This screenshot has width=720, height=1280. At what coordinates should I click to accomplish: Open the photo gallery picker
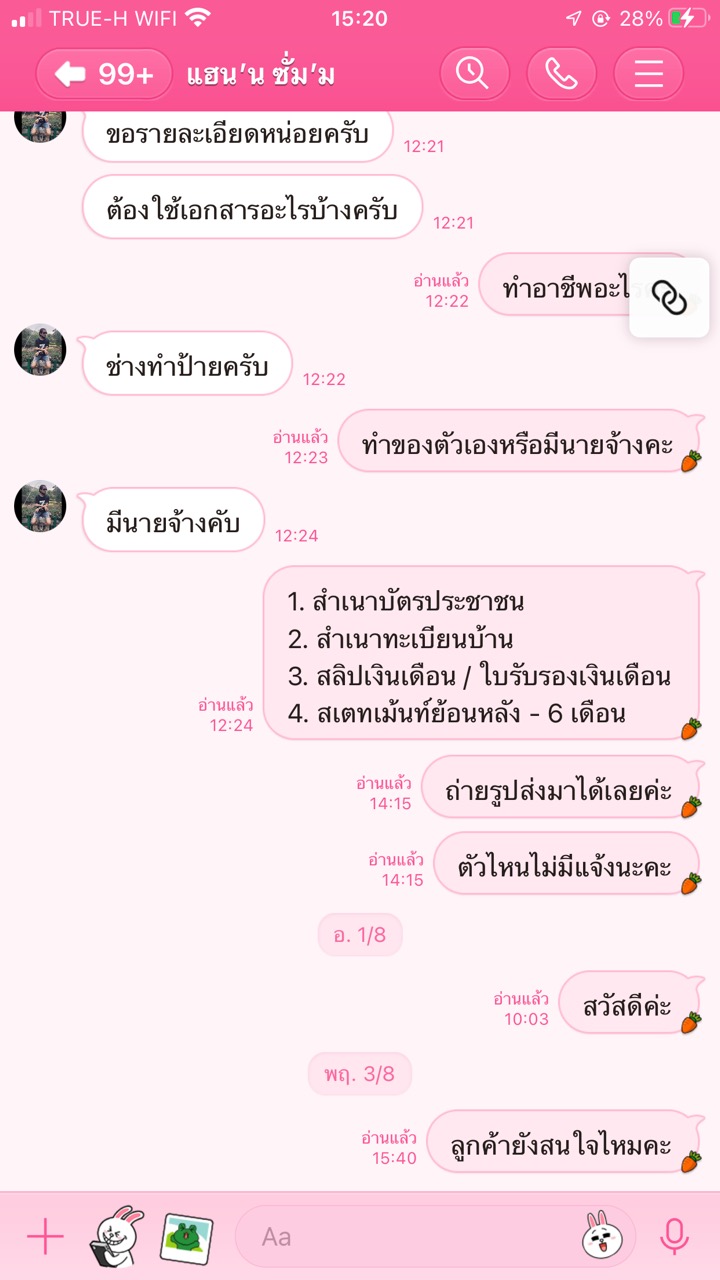[x=187, y=1237]
